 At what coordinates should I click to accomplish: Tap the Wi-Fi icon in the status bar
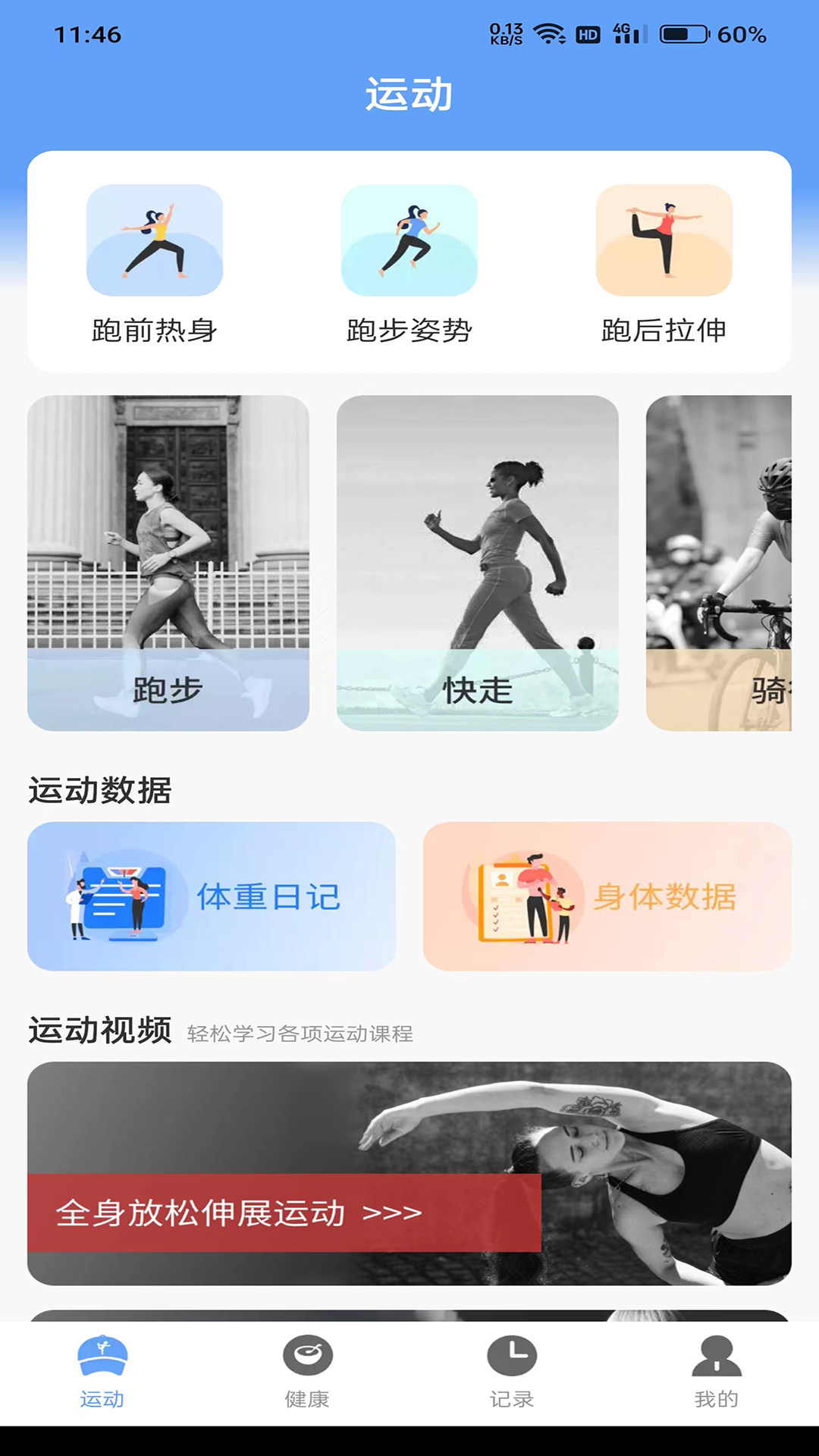pos(548,33)
